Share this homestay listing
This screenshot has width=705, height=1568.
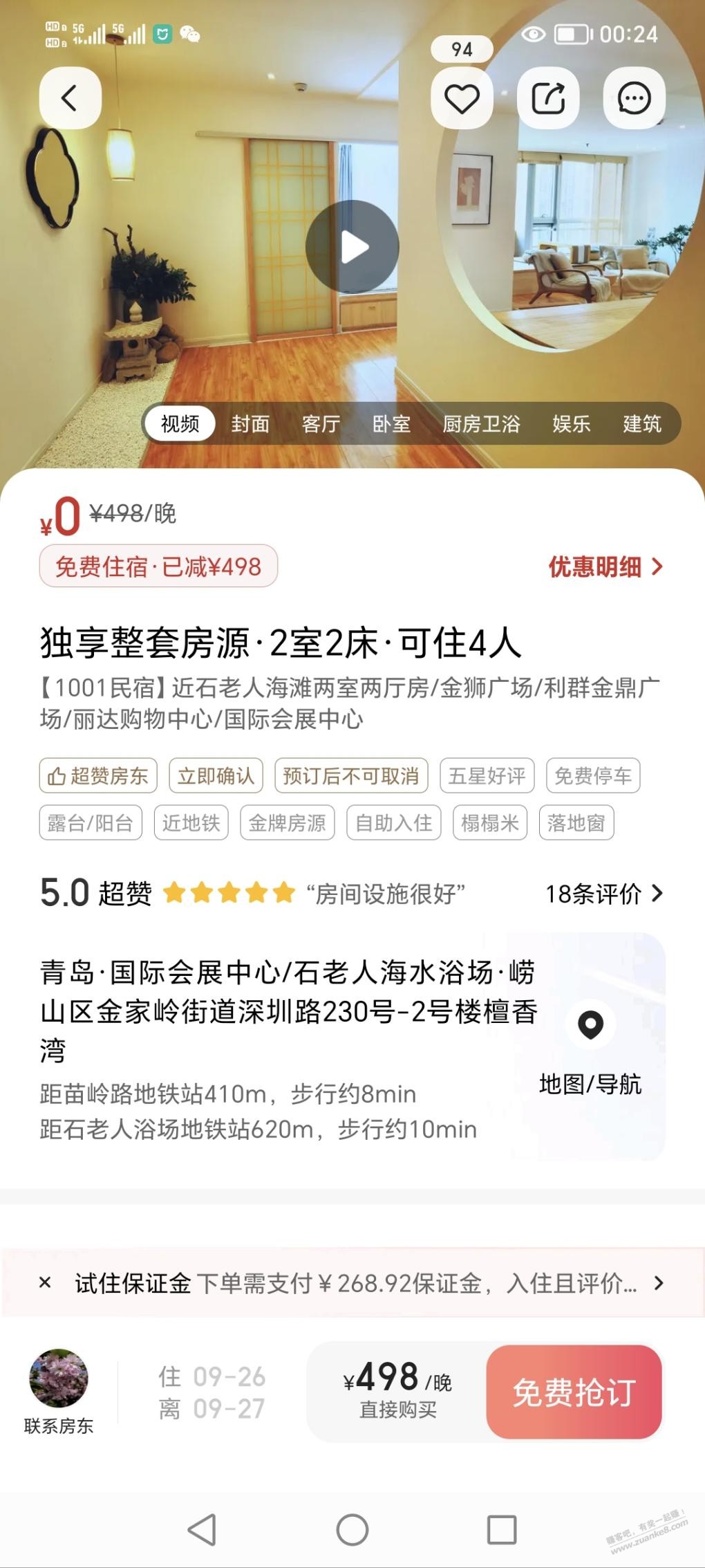(548, 99)
